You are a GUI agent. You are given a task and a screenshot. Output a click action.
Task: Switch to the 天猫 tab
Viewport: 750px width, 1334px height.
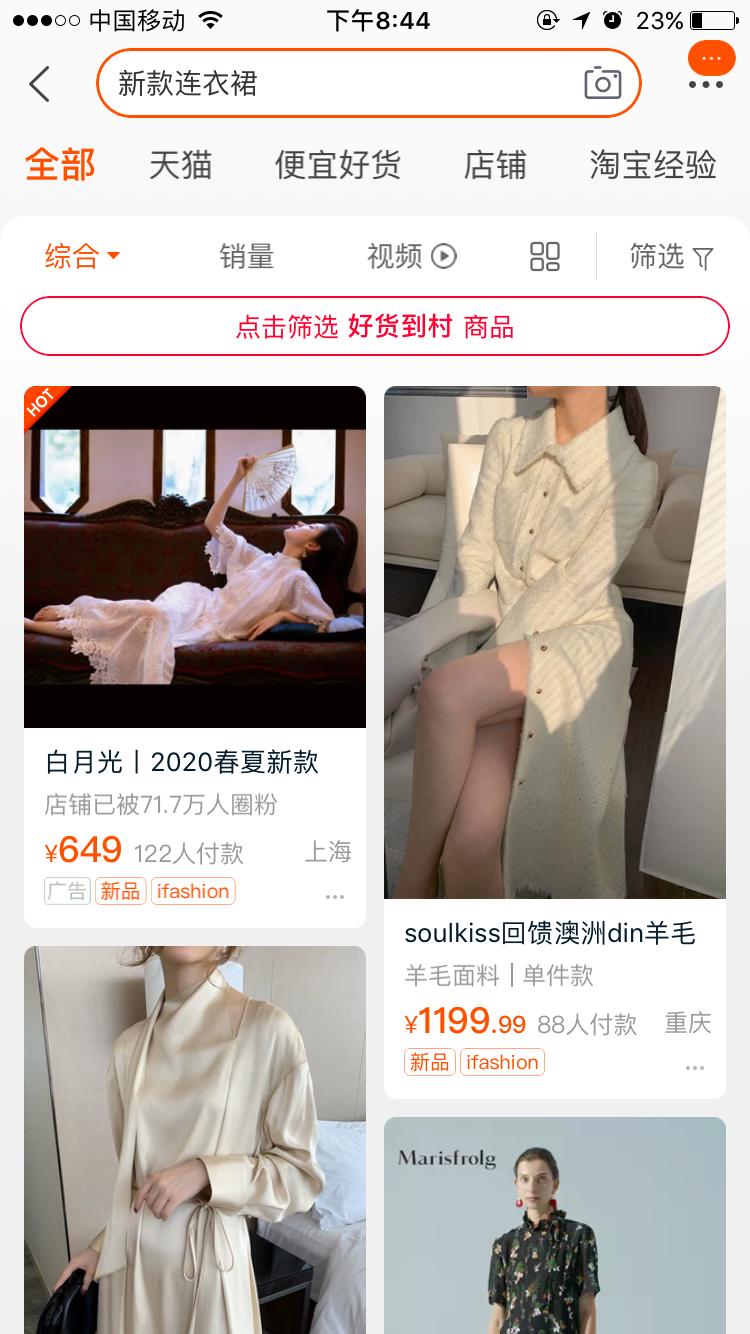180,166
